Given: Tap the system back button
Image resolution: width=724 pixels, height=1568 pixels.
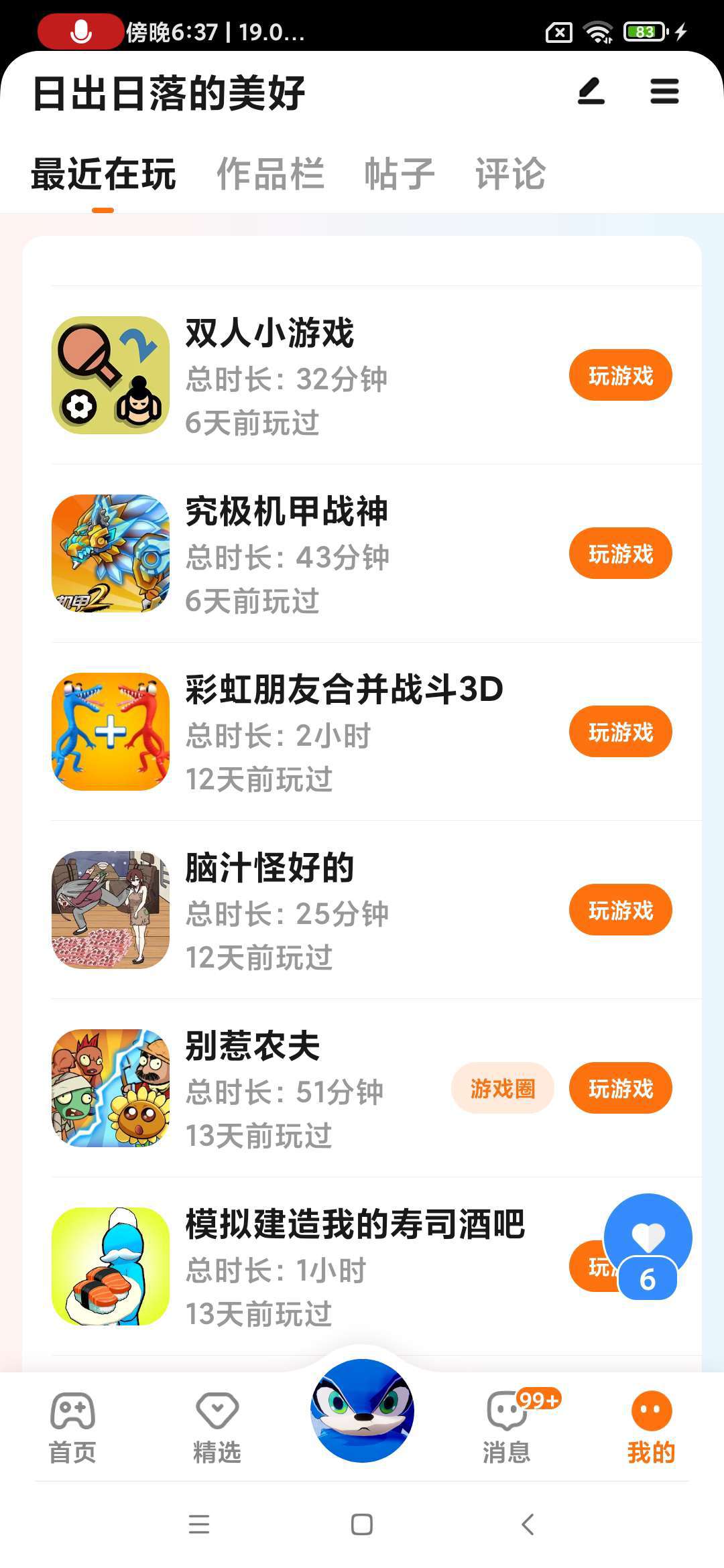Looking at the screenshot, I should coord(528,1524).
